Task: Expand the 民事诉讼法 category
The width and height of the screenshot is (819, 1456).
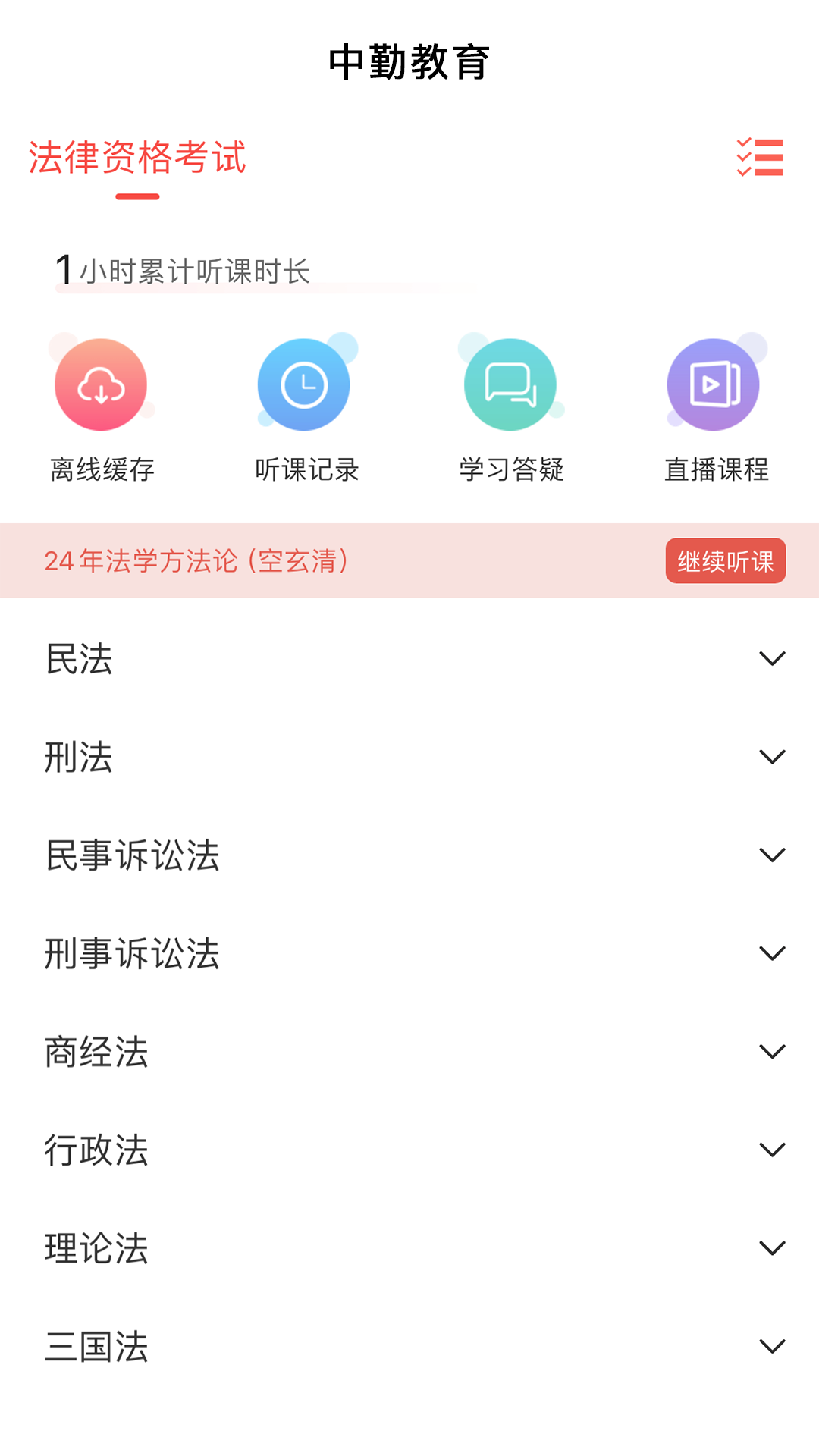Action: click(771, 854)
